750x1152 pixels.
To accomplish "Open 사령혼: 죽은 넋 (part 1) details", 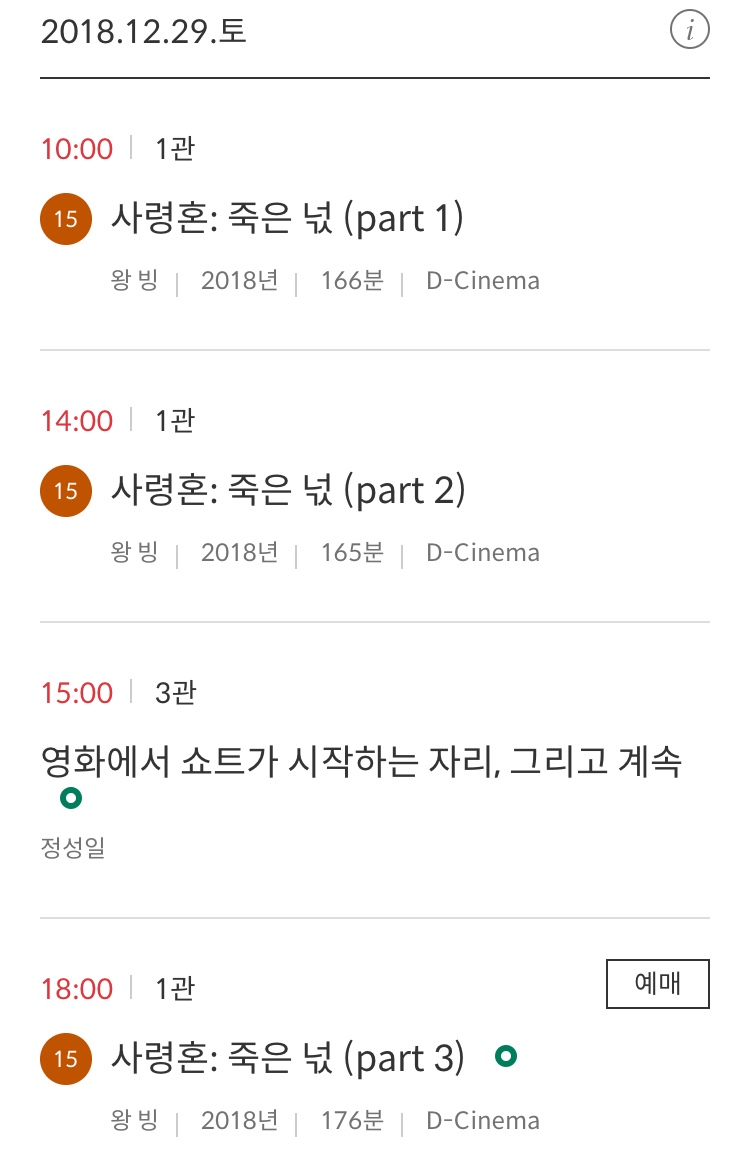I will [x=287, y=218].
